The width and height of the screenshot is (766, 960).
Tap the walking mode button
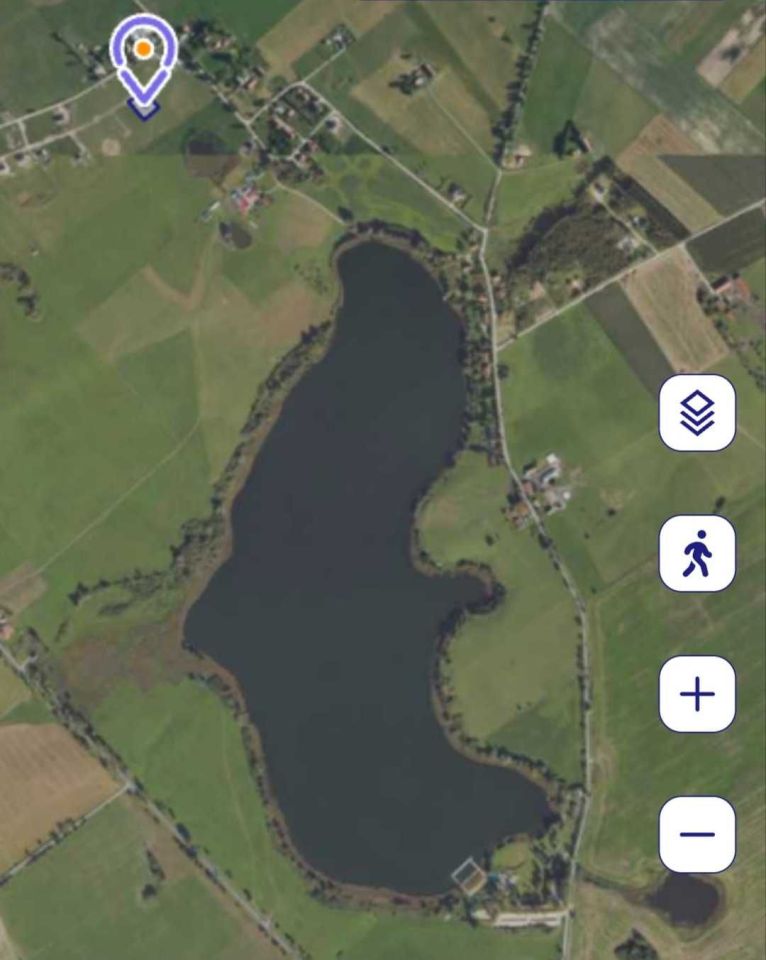(697, 553)
